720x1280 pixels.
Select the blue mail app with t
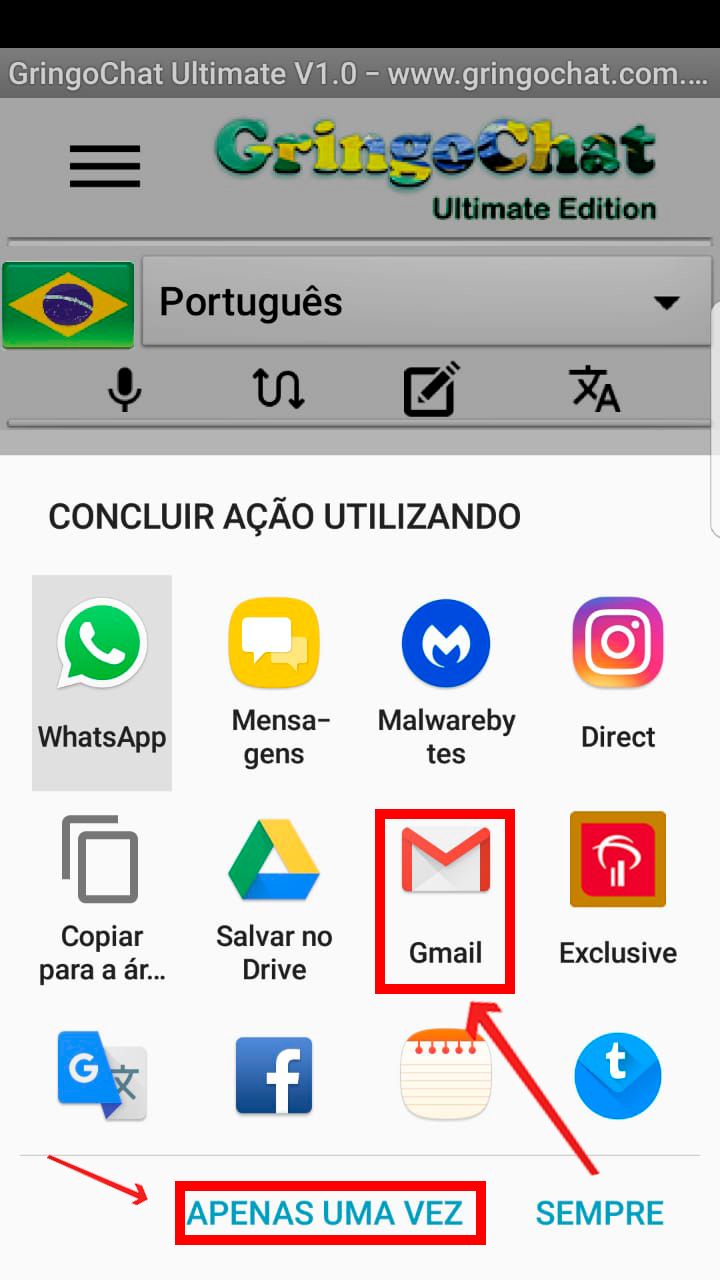tap(618, 1077)
